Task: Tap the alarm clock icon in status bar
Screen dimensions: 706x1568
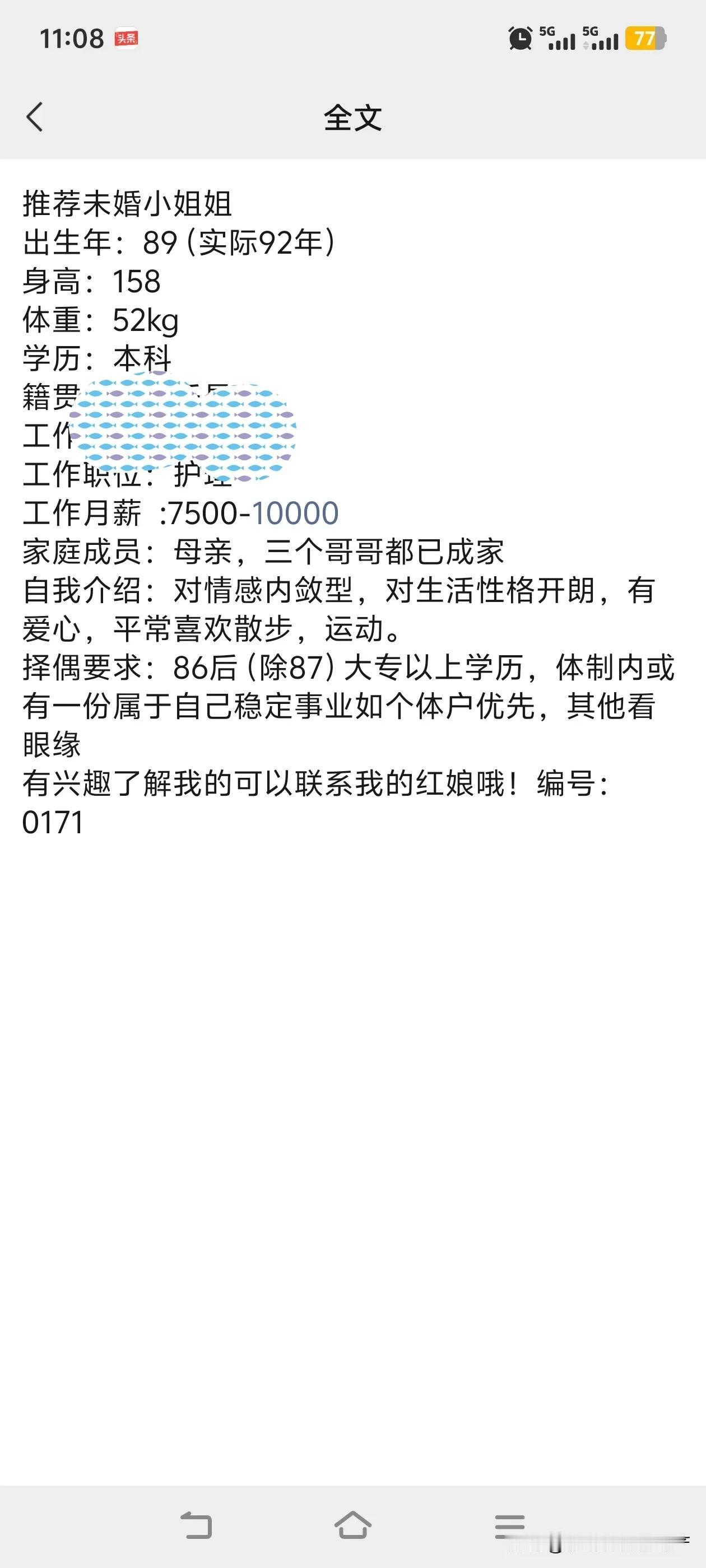Action: coord(521,38)
